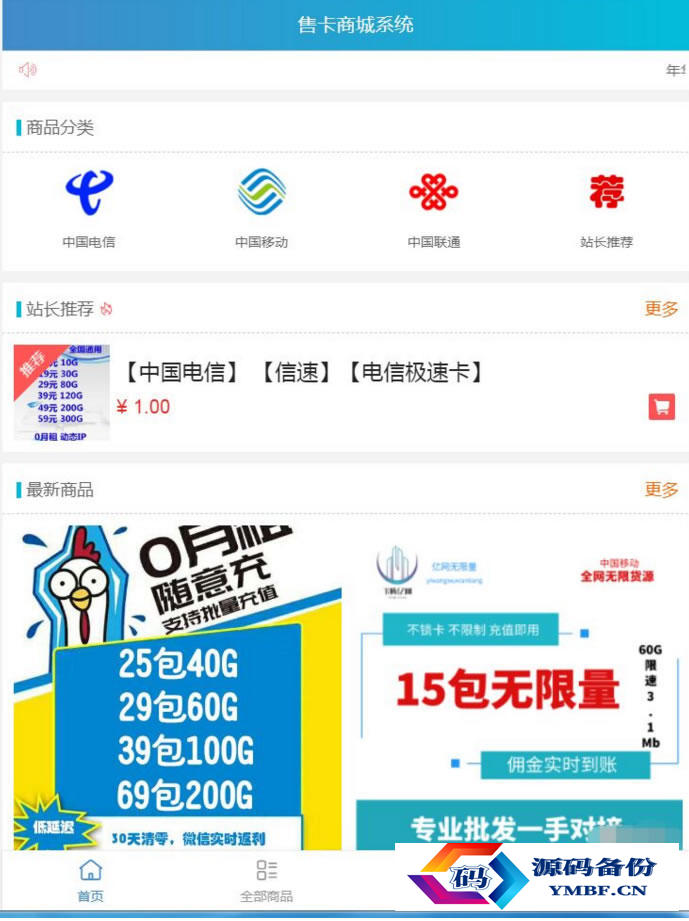Viewport: 689px width, 921px height.
Task: Switch to the 首页 tab
Action: point(90,880)
